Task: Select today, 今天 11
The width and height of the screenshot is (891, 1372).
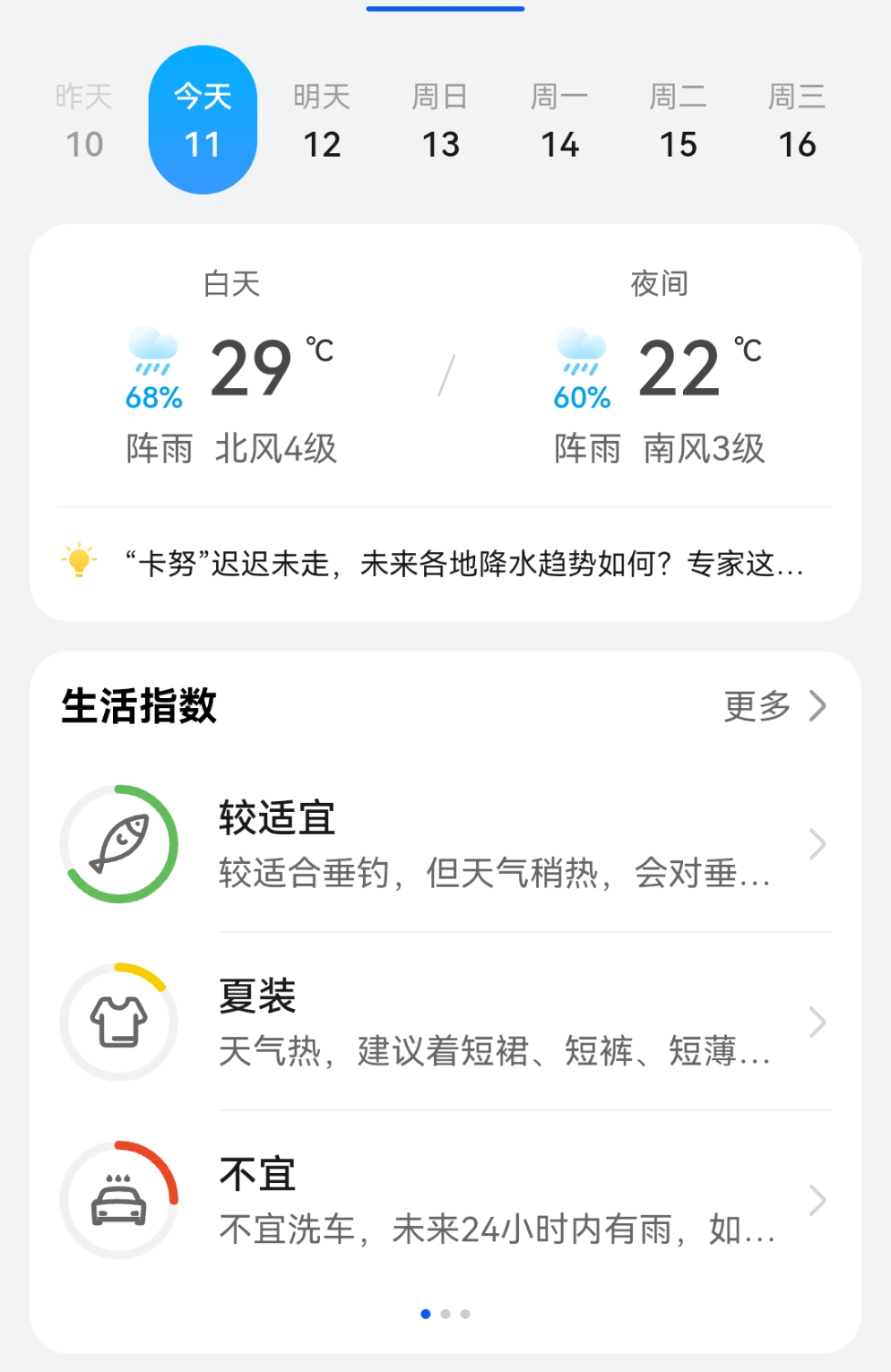Action: [x=203, y=120]
